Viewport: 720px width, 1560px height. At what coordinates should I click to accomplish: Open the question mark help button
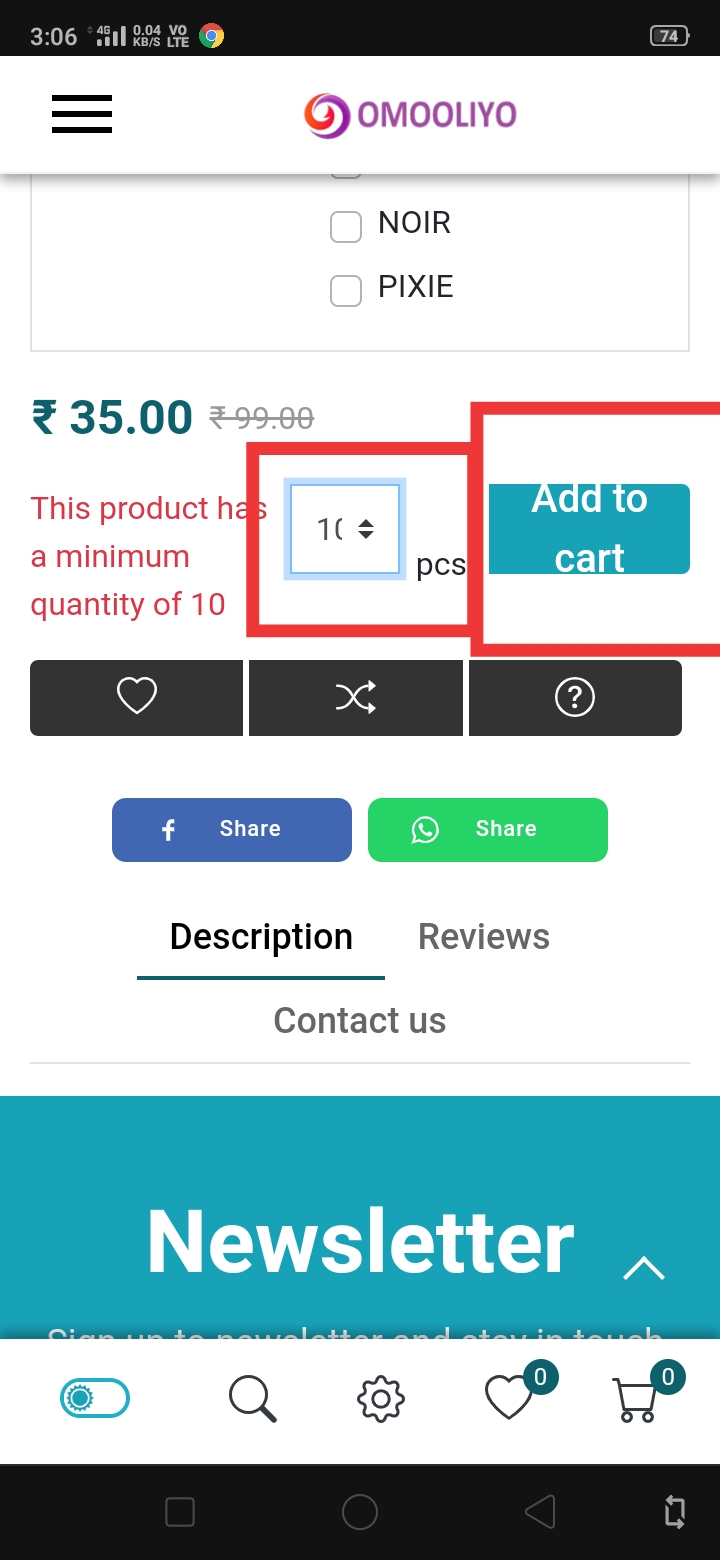(x=575, y=697)
